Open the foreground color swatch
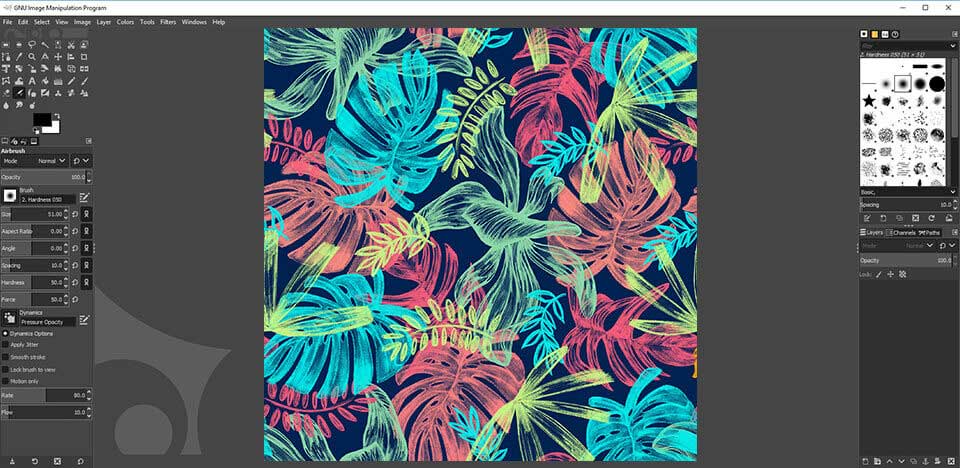This screenshot has width=960, height=468. (x=41, y=119)
